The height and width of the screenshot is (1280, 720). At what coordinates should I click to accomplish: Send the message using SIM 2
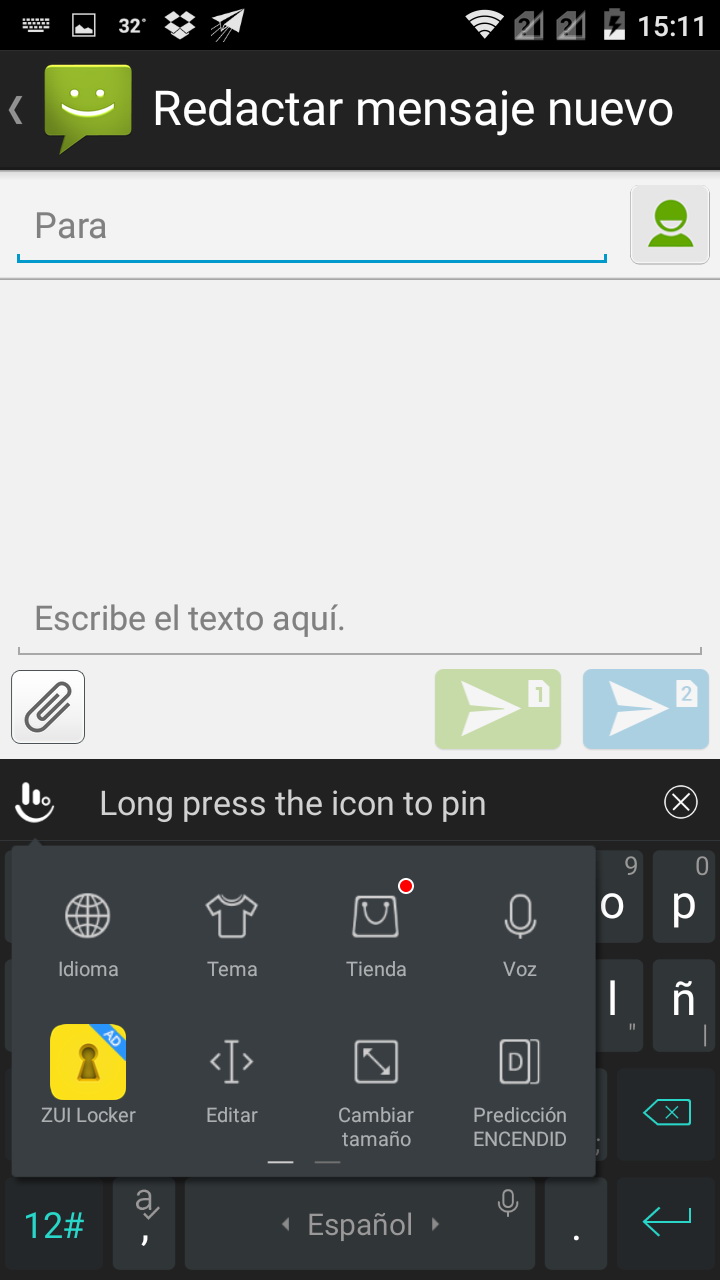tap(645, 710)
